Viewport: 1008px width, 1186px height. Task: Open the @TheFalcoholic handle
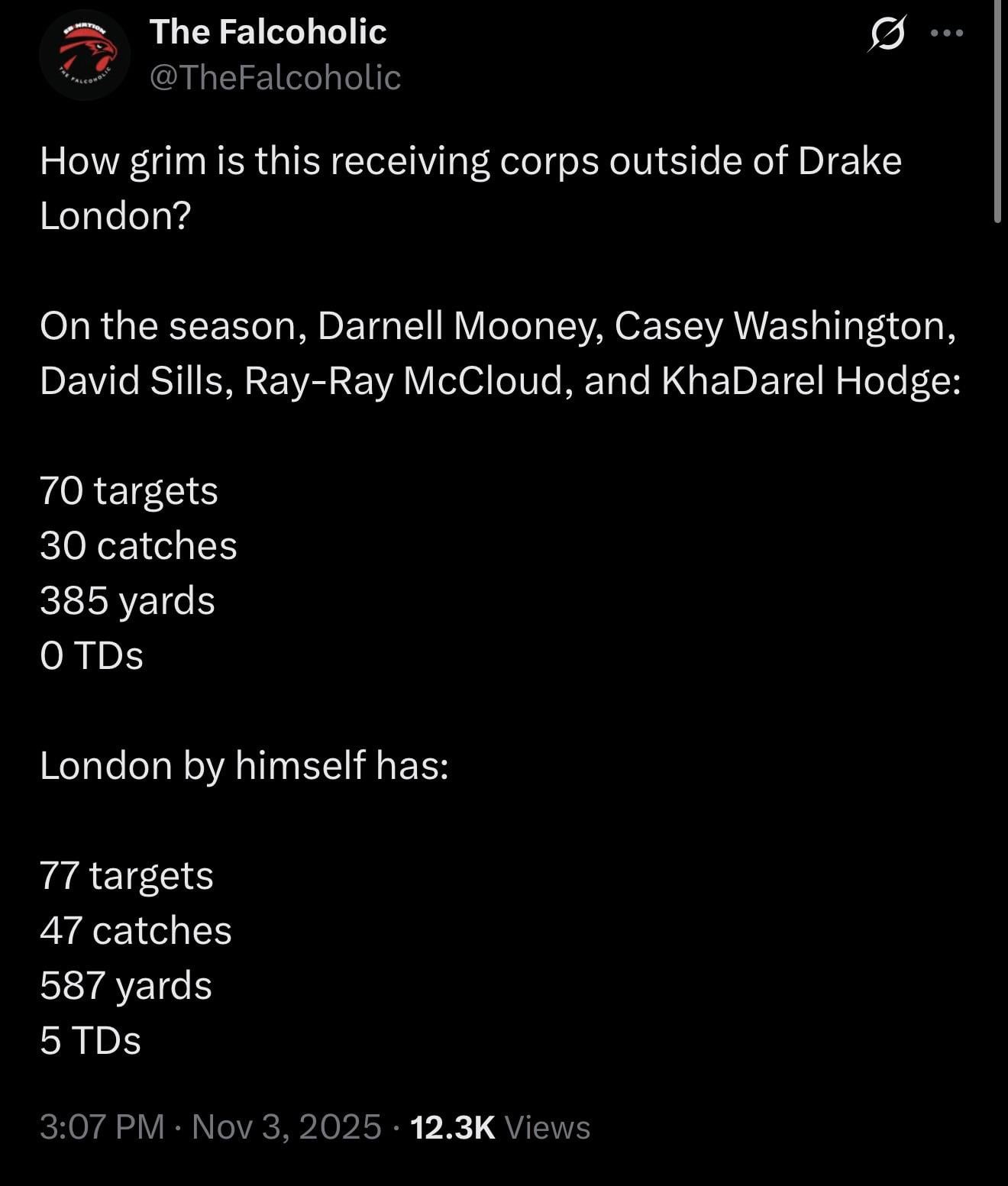pos(275,77)
